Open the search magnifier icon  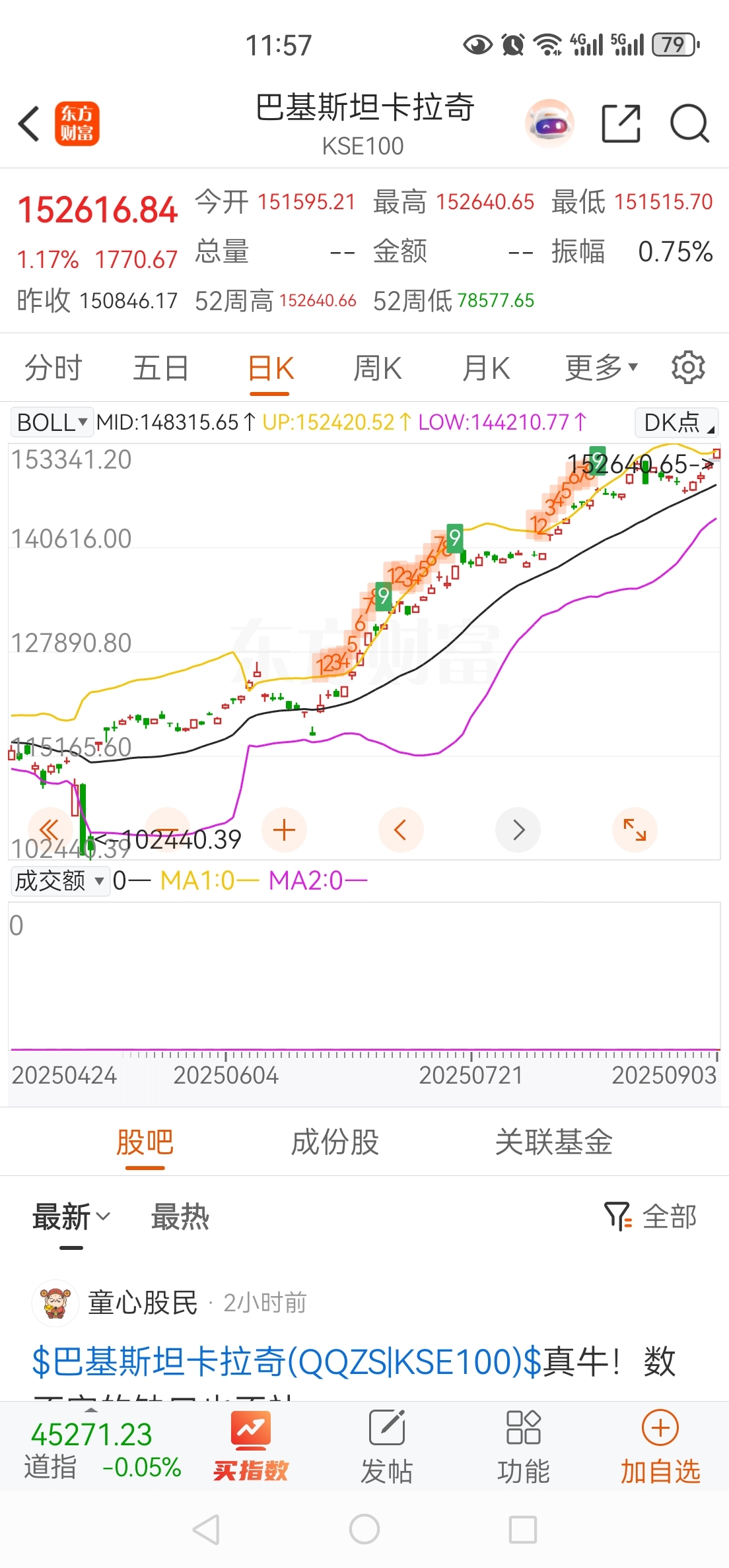coord(689,123)
